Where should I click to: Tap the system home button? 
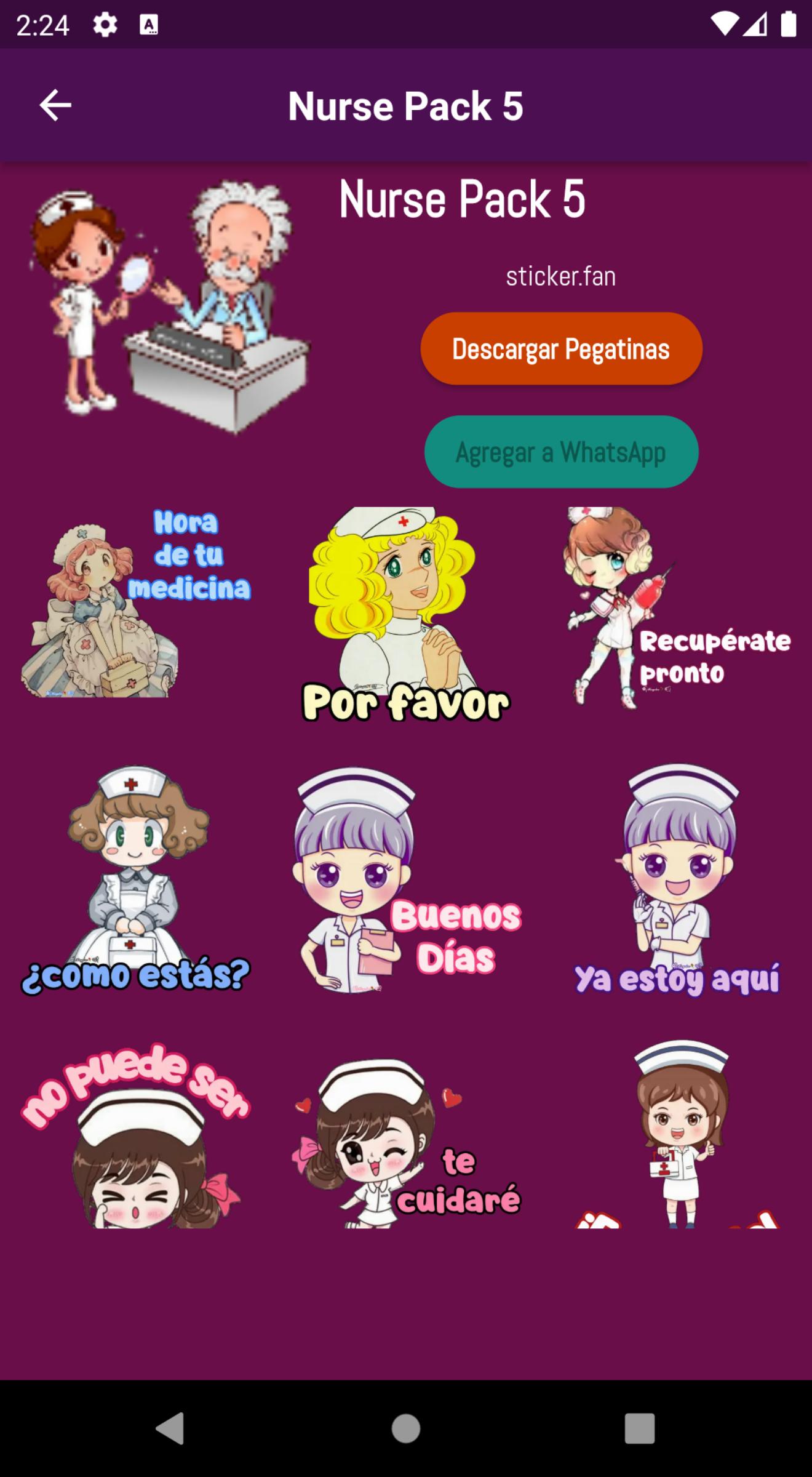[406, 1428]
